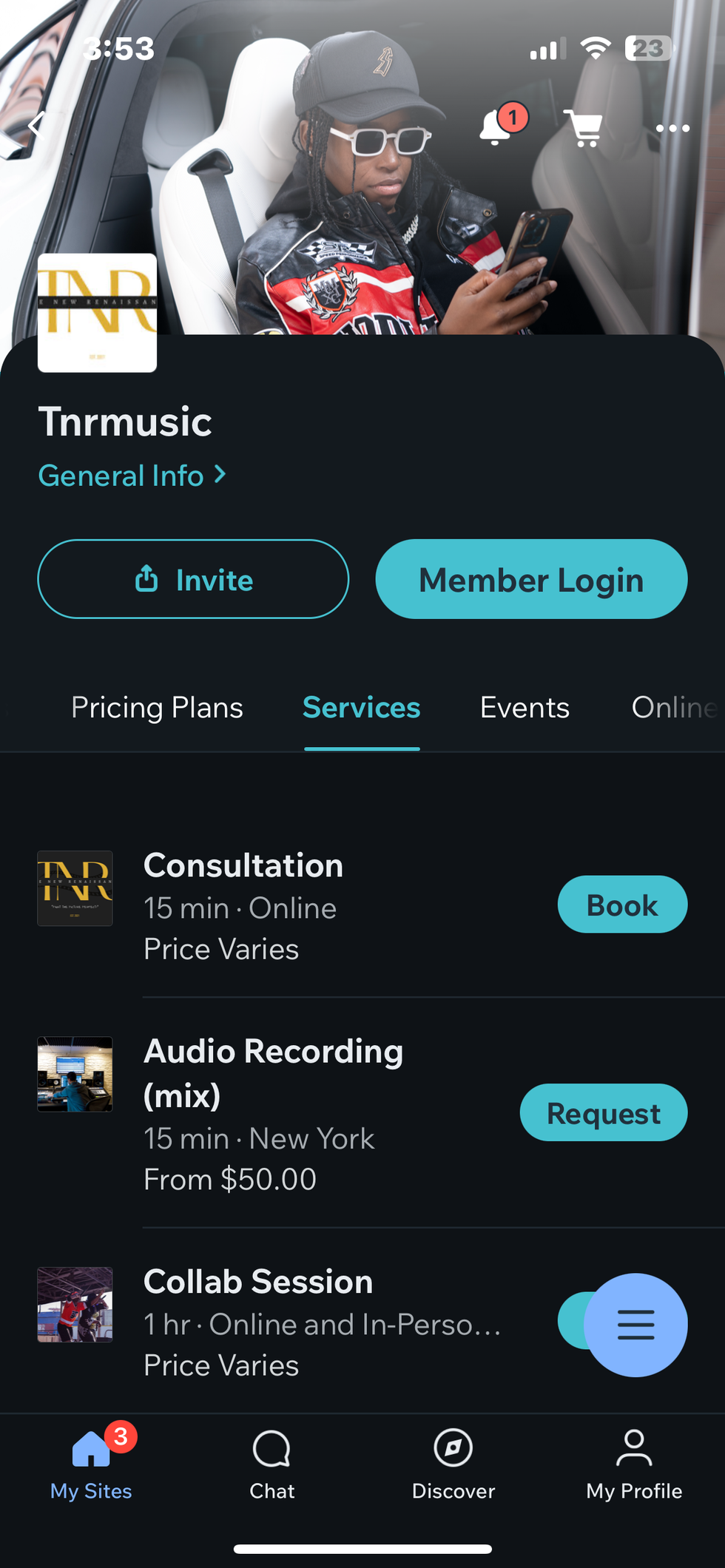The height and width of the screenshot is (1568, 725).
Task: Open the notifications bell
Action: (496, 127)
